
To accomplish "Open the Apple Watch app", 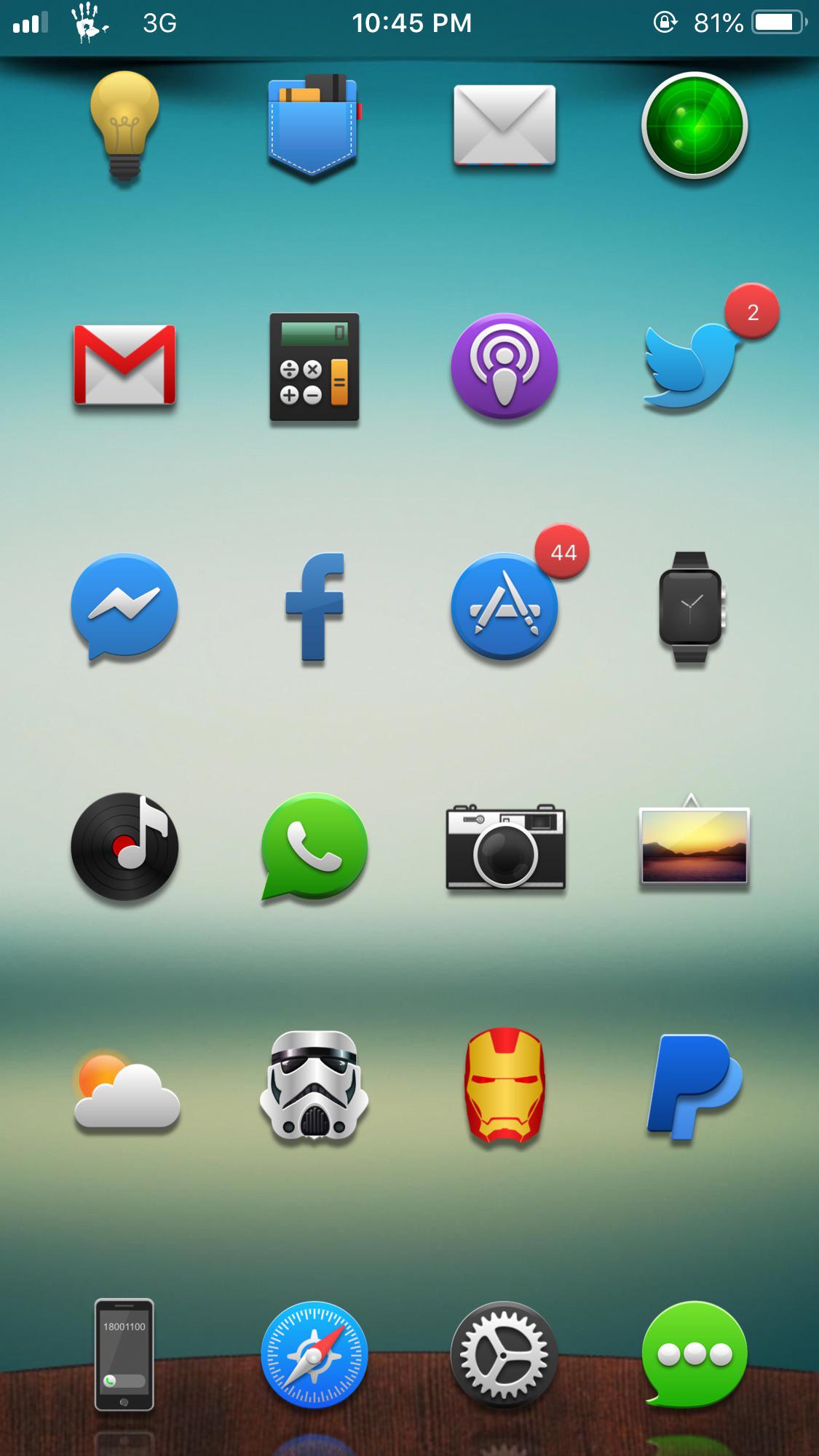I will click(690, 606).
